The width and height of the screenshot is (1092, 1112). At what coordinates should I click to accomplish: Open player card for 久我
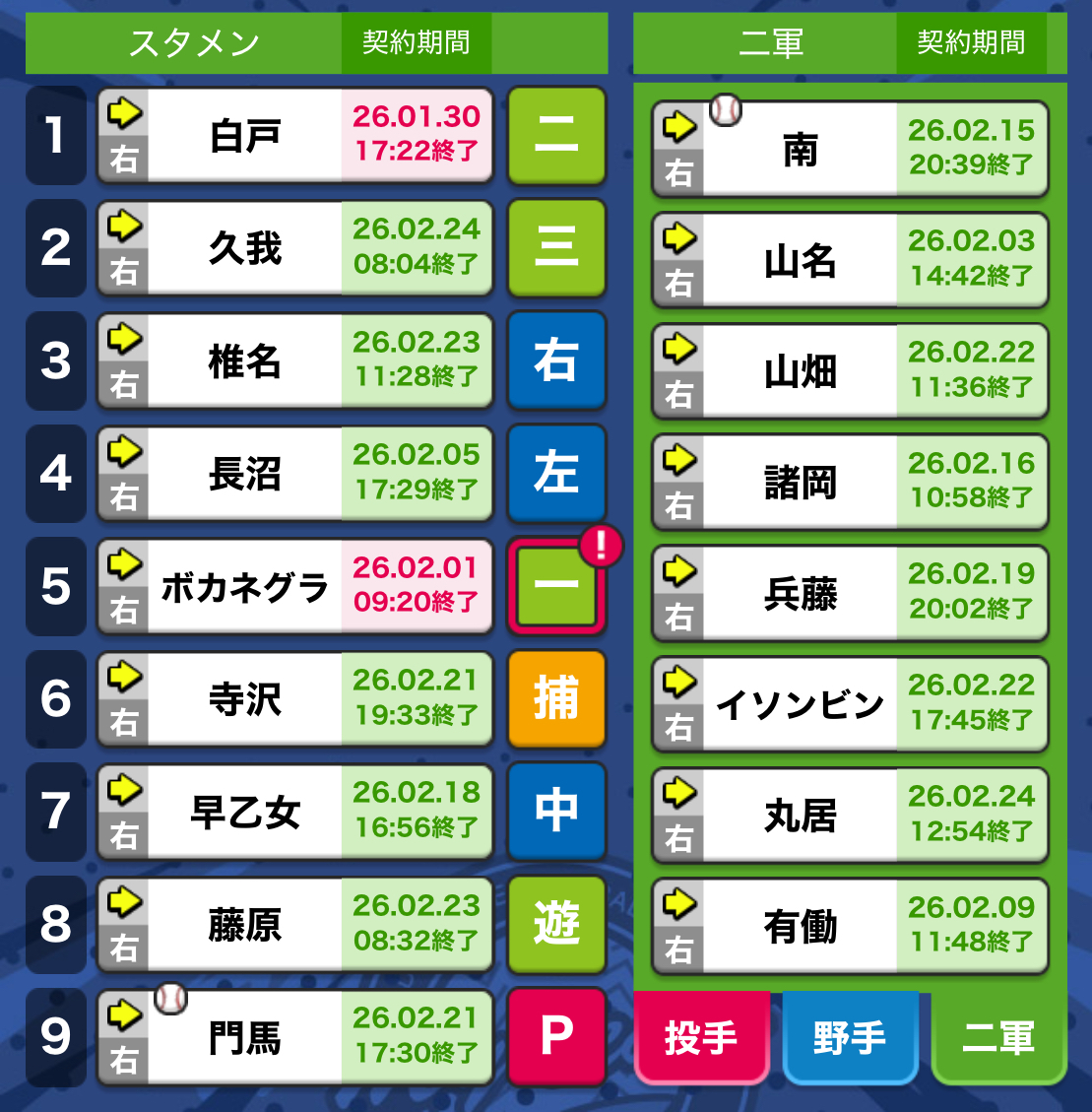tap(295, 247)
